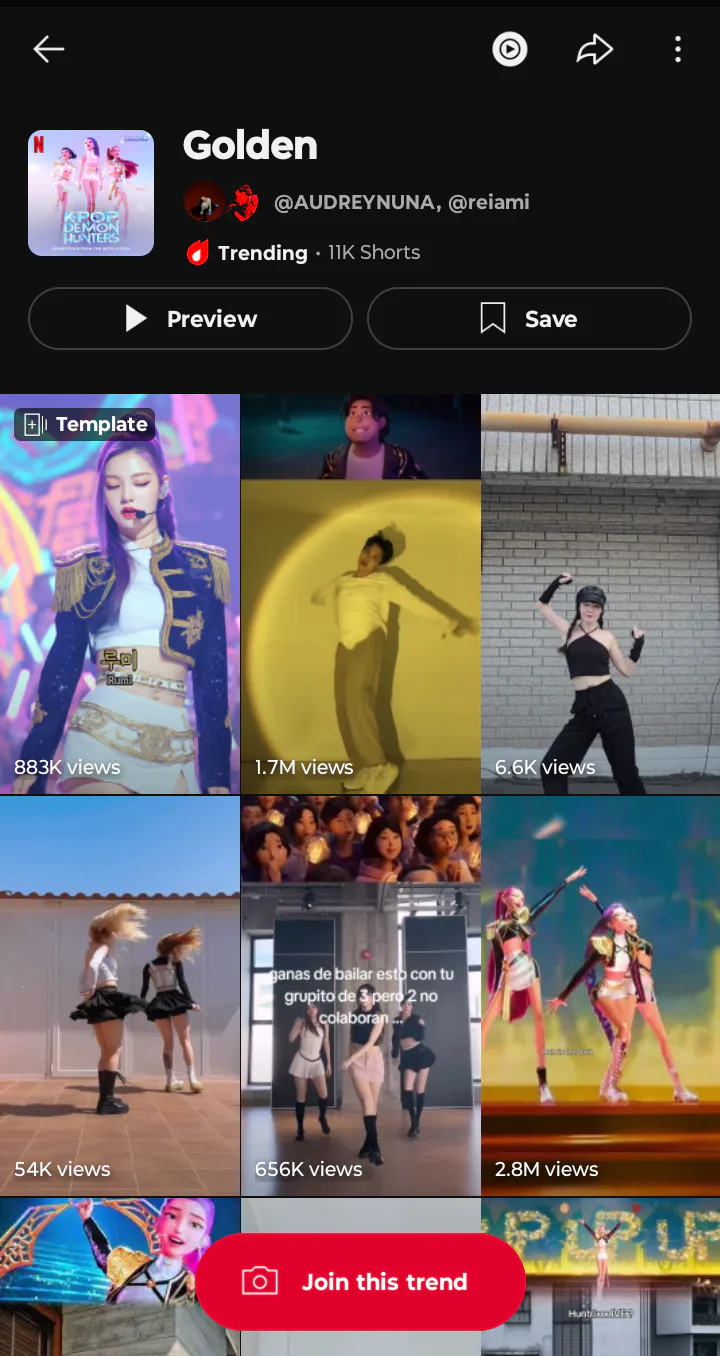The height and width of the screenshot is (1356, 720).
Task: Open the Short with 656K views
Action: tap(360, 996)
